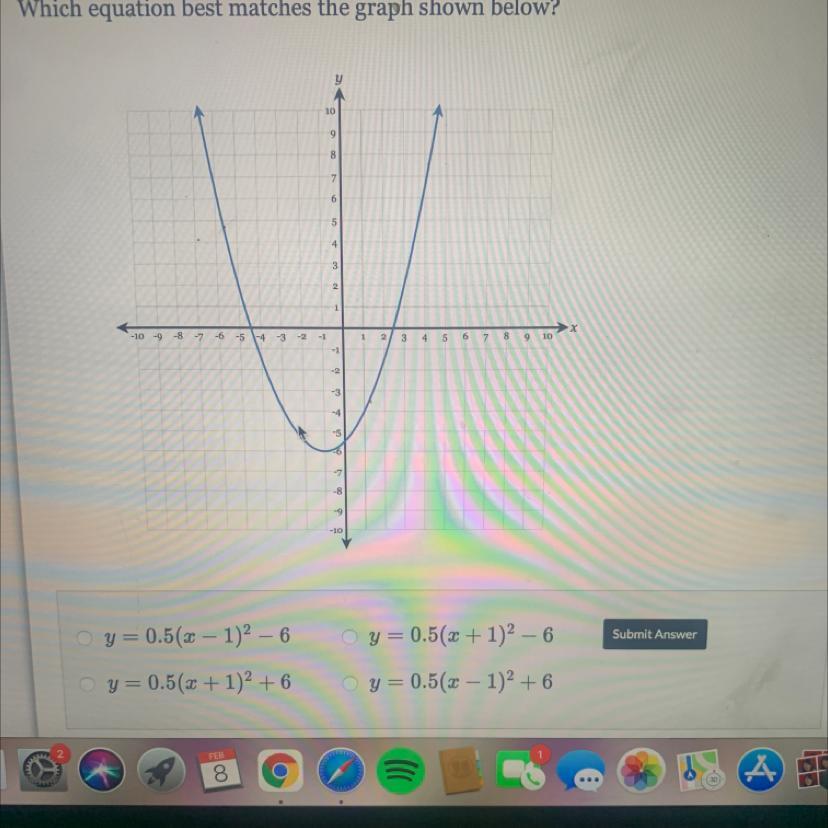Launch Spotify from the dock
Image resolution: width=828 pixels, height=828 pixels.
[402, 771]
